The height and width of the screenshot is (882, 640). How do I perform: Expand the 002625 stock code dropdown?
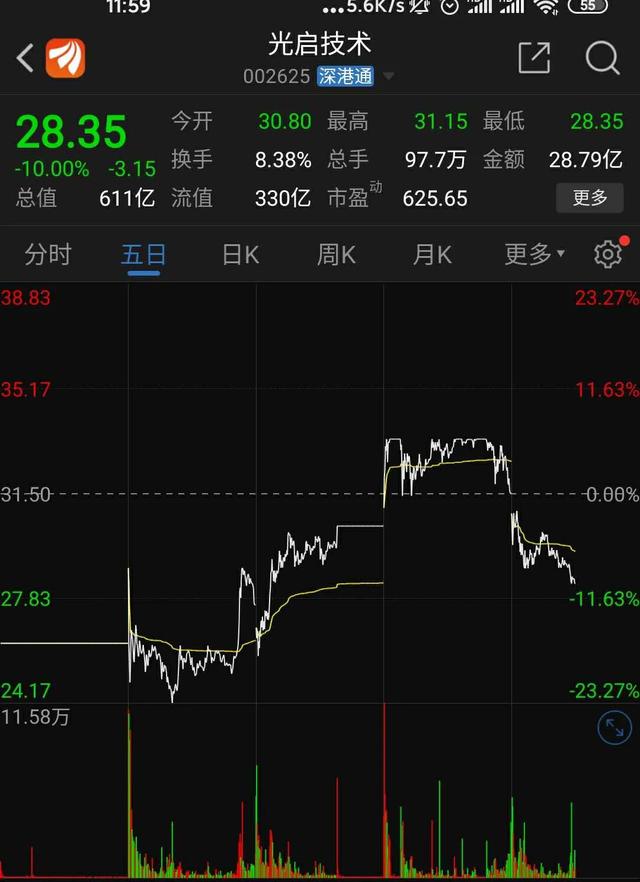[388, 77]
